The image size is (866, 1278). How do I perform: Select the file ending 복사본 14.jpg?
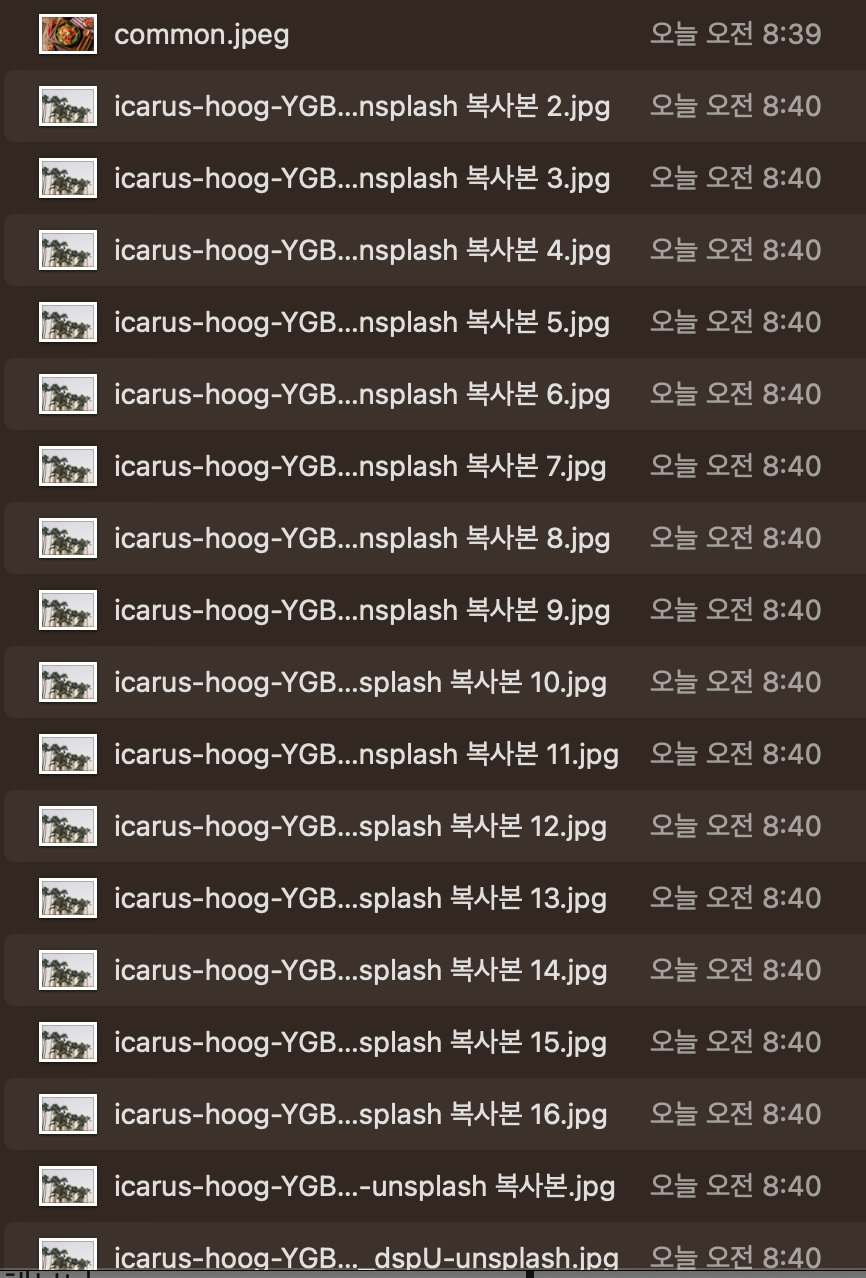[360, 970]
